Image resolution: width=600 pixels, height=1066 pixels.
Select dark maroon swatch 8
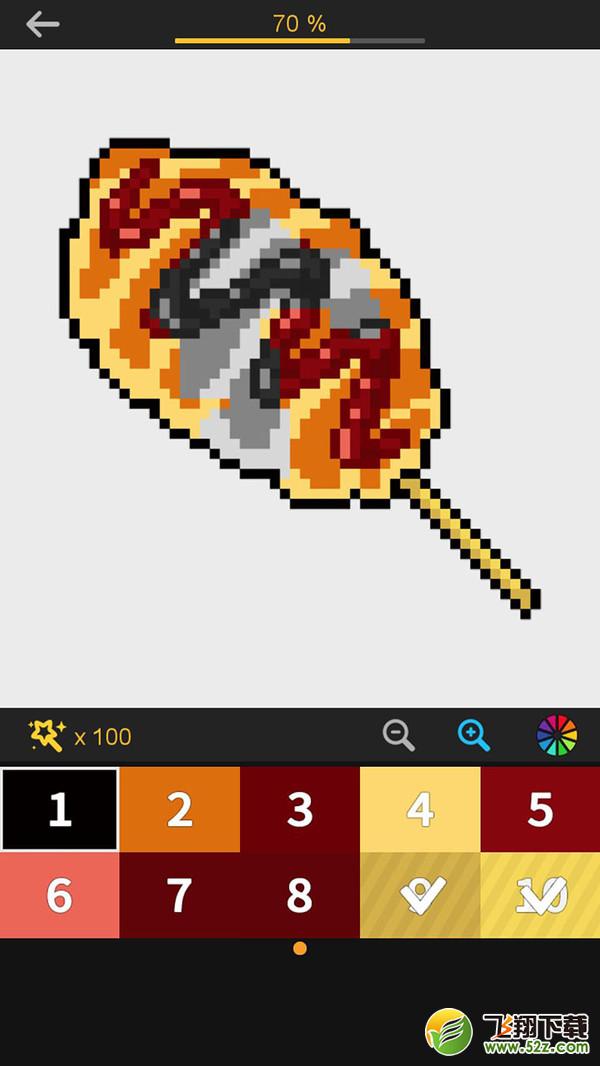point(300,895)
